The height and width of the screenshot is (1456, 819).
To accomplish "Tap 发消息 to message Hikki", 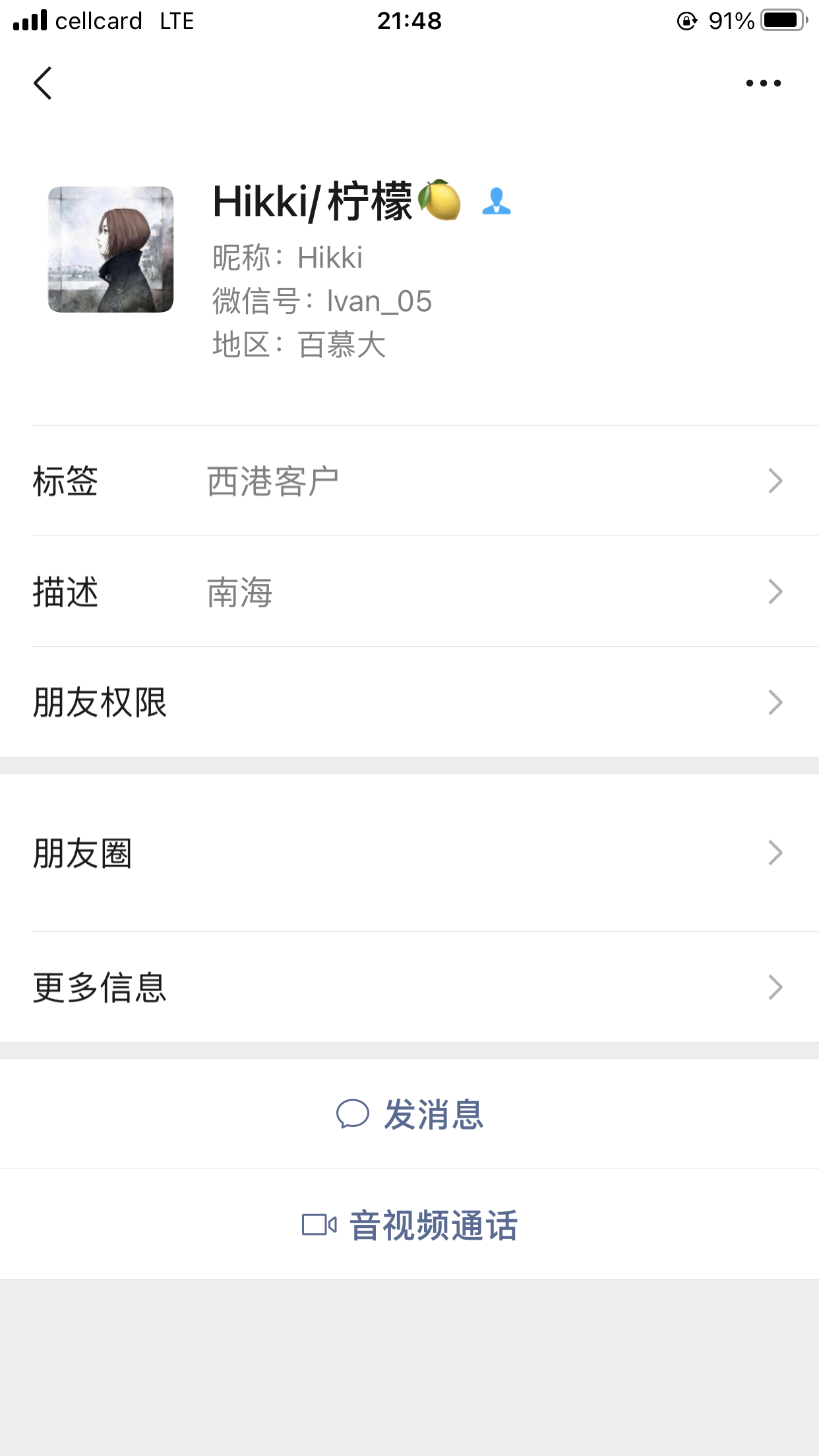I will tap(409, 1114).
